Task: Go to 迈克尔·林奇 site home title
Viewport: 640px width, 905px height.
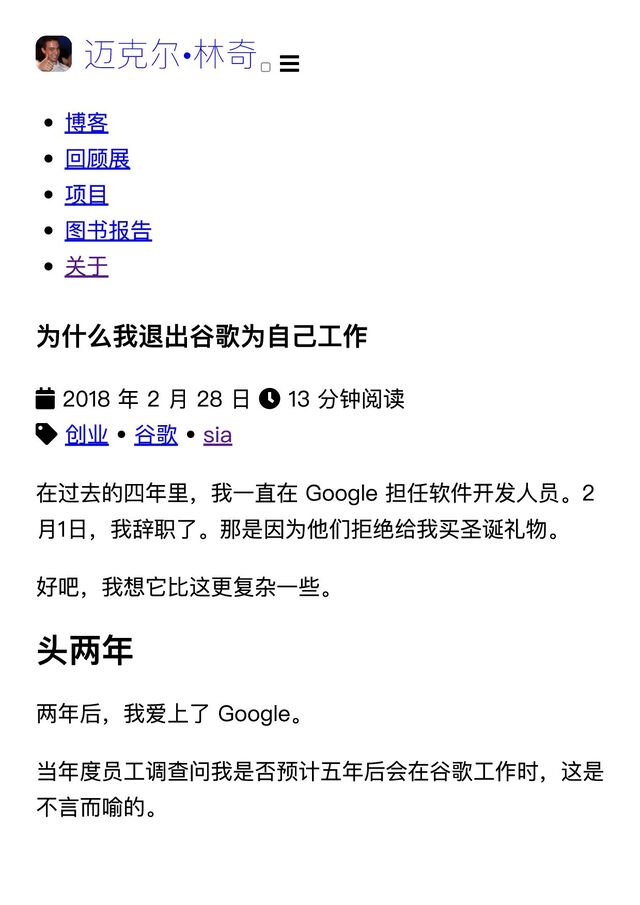Action: pos(170,54)
